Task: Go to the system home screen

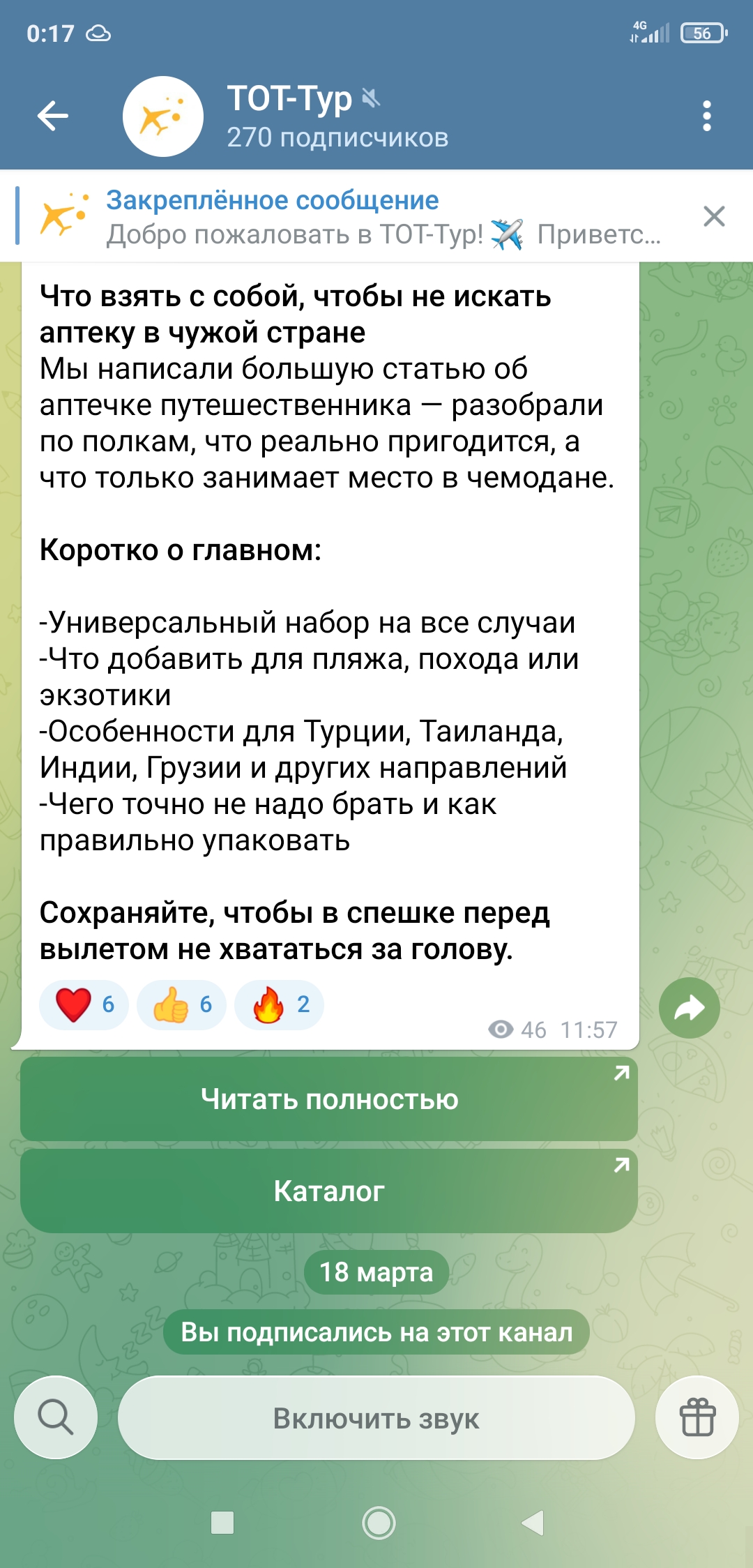Action: 379,1523
